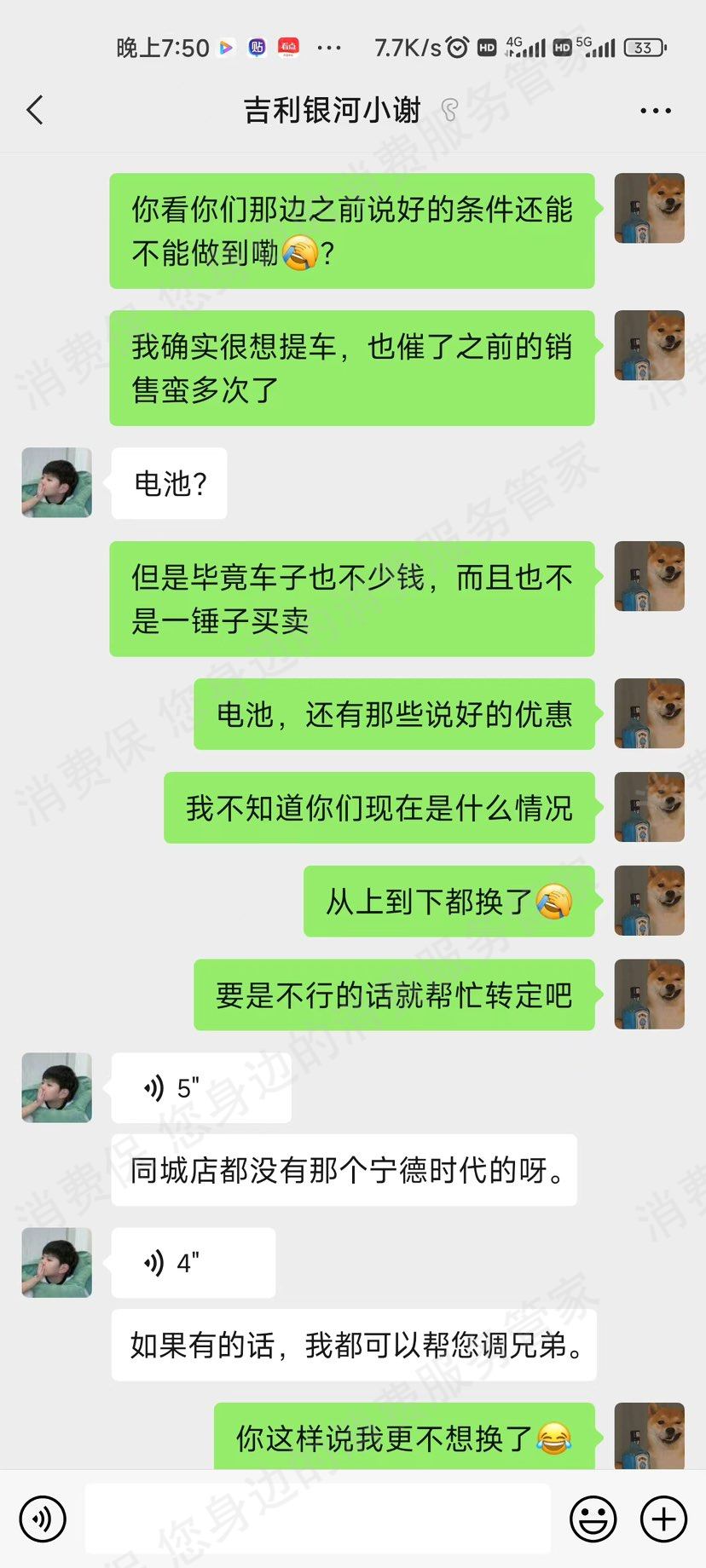Play the 4-second voice message

pyautogui.click(x=193, y=1262)
